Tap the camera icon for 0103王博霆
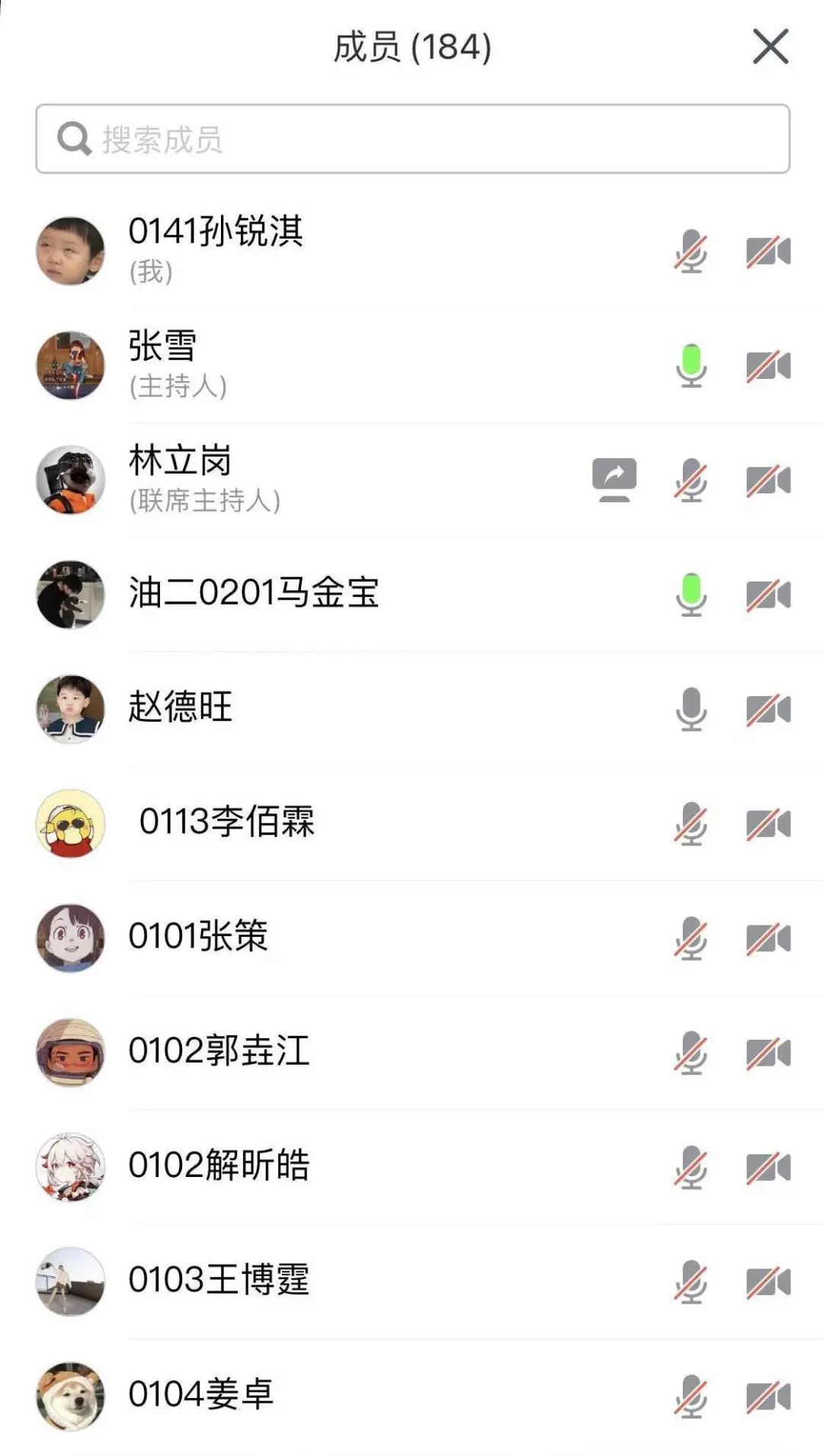 tap(768, 1281)
